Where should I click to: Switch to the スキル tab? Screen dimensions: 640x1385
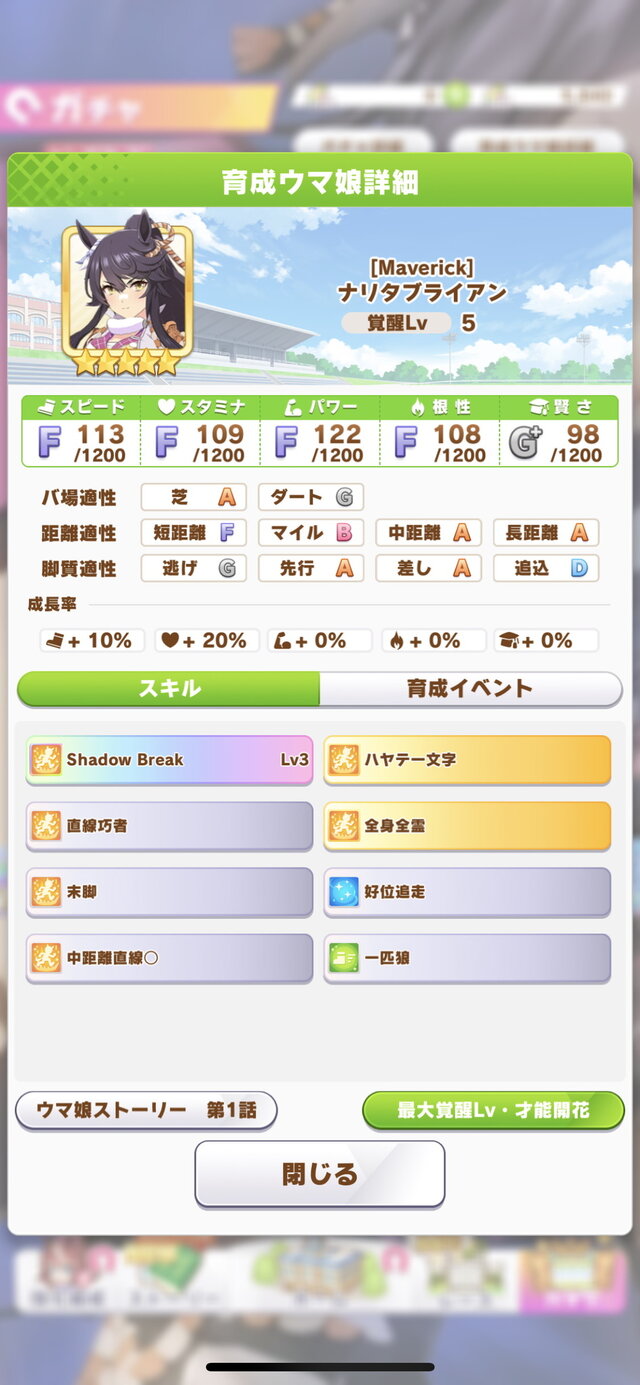point(169,689)
